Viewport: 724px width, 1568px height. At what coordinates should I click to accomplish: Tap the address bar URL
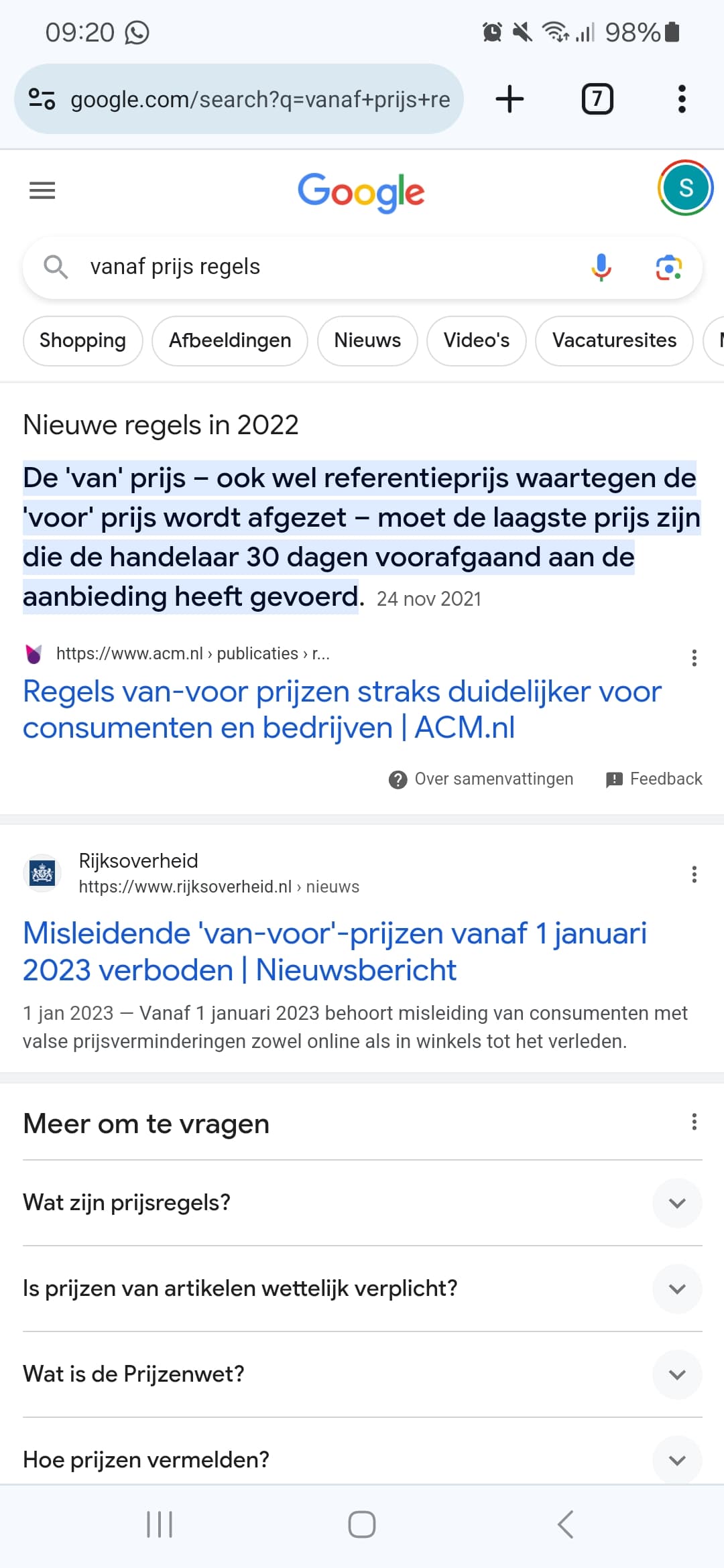click(260, 99)
